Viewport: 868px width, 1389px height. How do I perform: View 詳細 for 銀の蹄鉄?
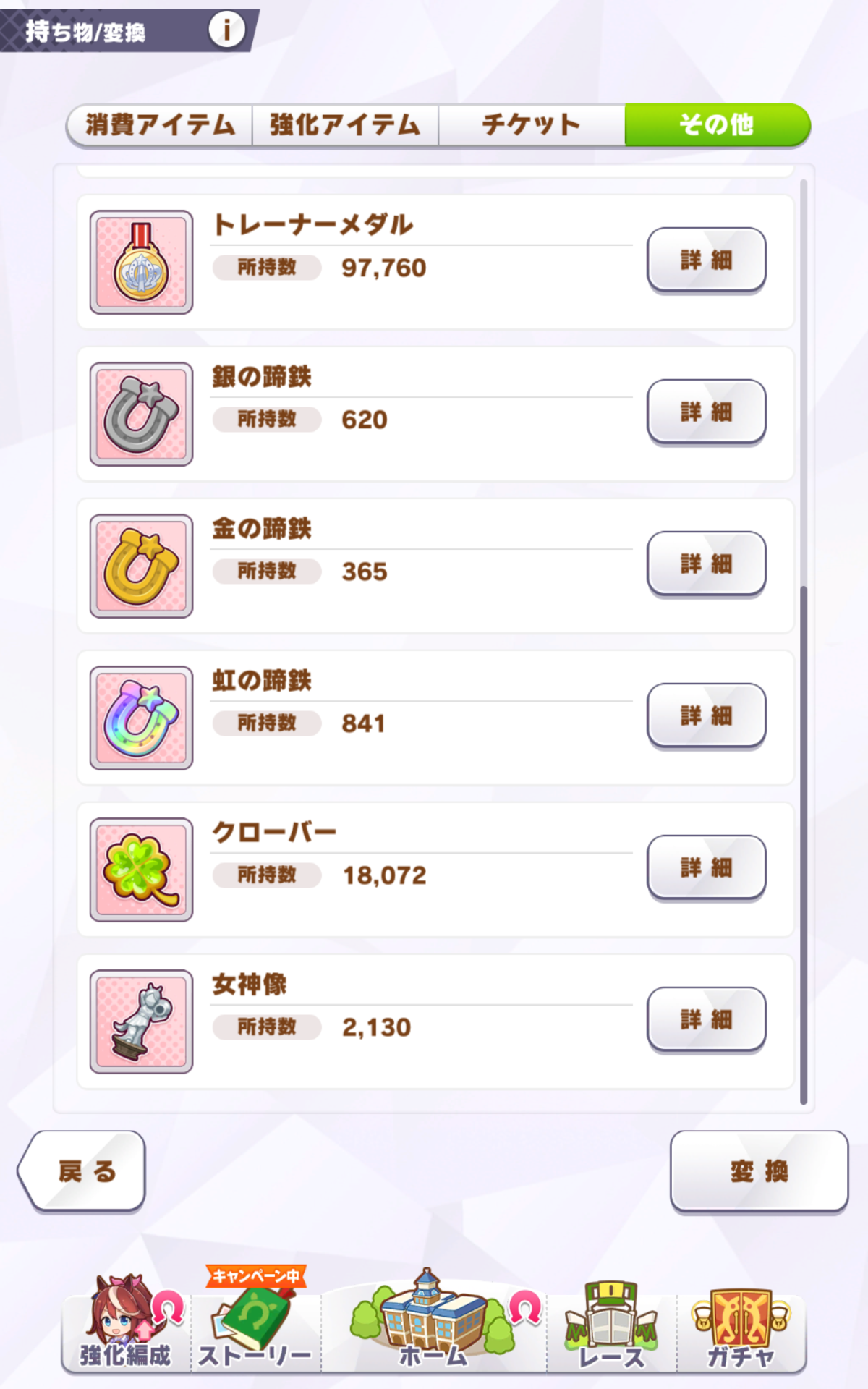(x=706, y=412)
